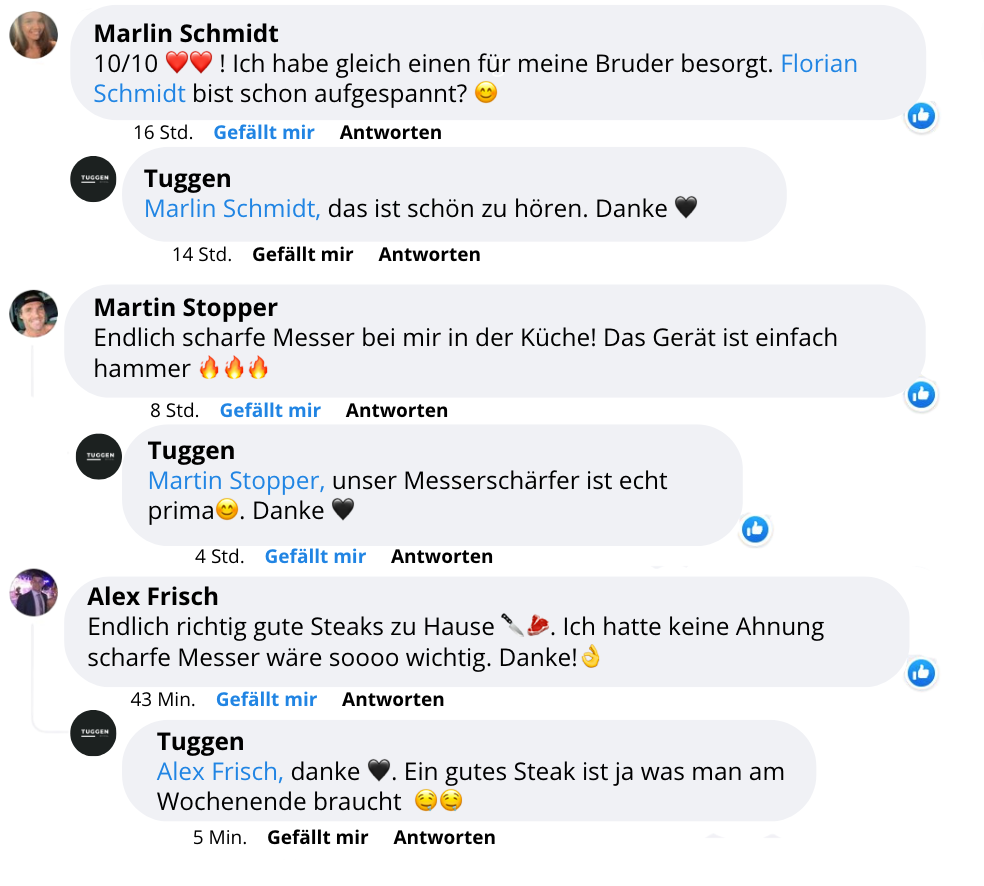Reply to Tuggen's 5 Min. comment
This screenshot has height=886, width=984.
(444, 837)
